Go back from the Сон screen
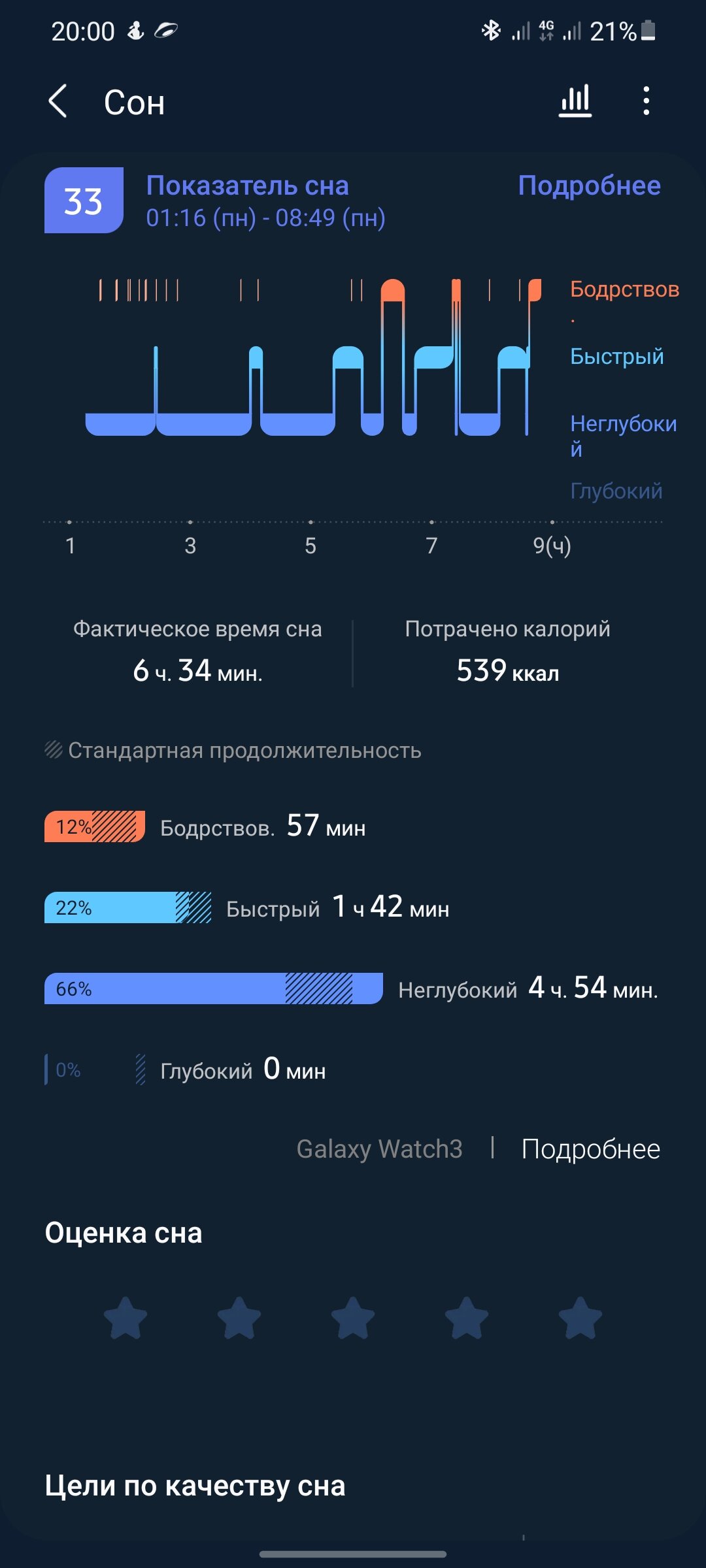Viewport: 706px width, 1568px height. (58, 101)
